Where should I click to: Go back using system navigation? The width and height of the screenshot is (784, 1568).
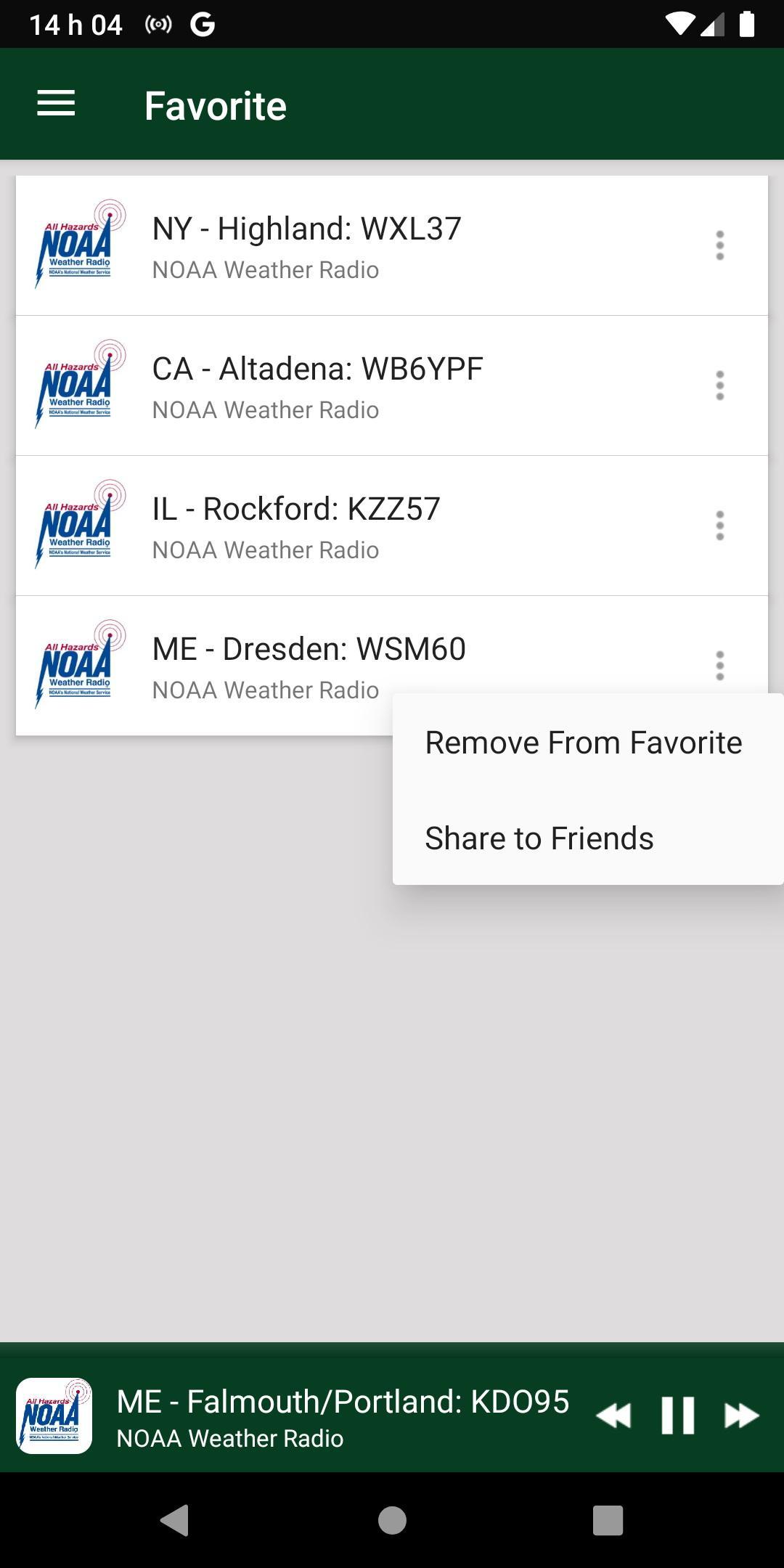tap(175, 1520)
